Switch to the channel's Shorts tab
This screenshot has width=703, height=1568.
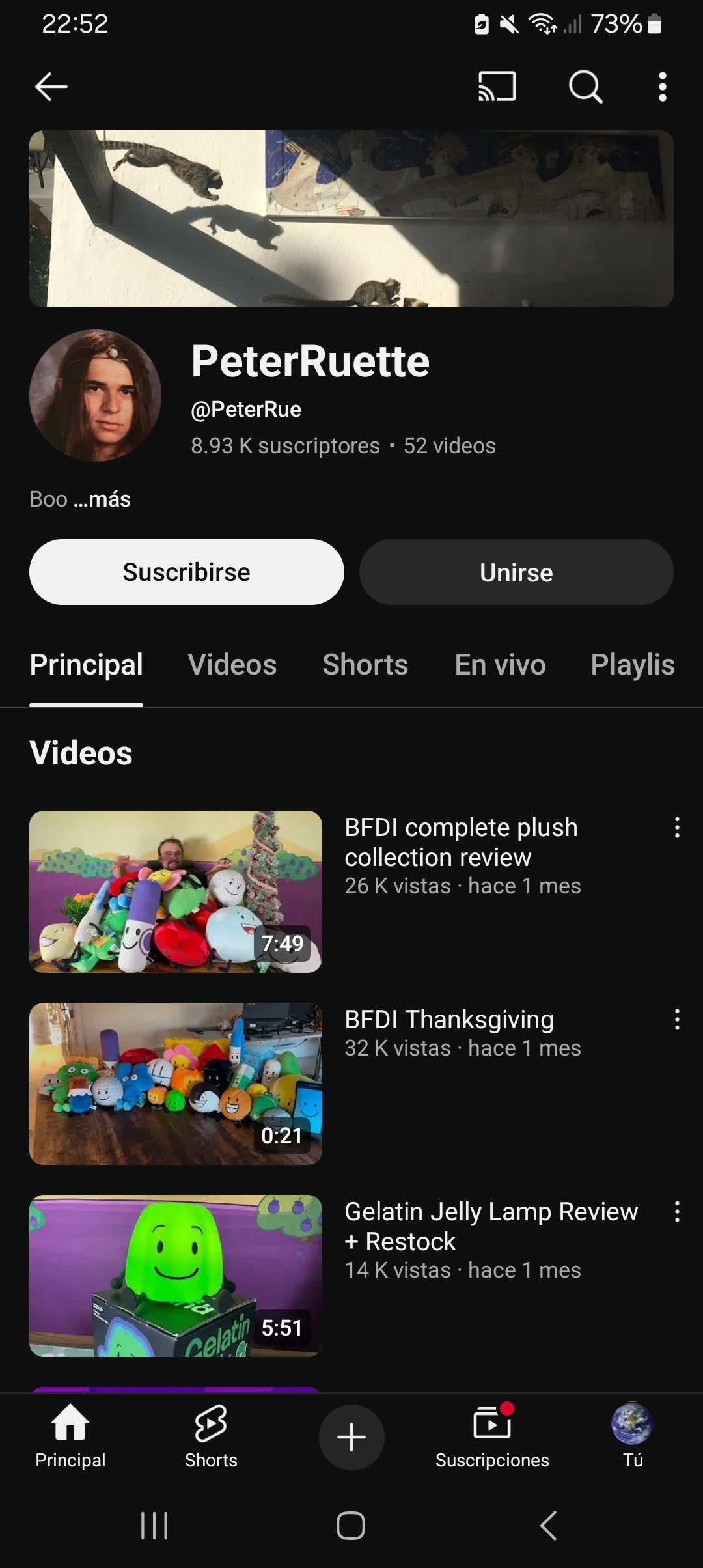365,665
